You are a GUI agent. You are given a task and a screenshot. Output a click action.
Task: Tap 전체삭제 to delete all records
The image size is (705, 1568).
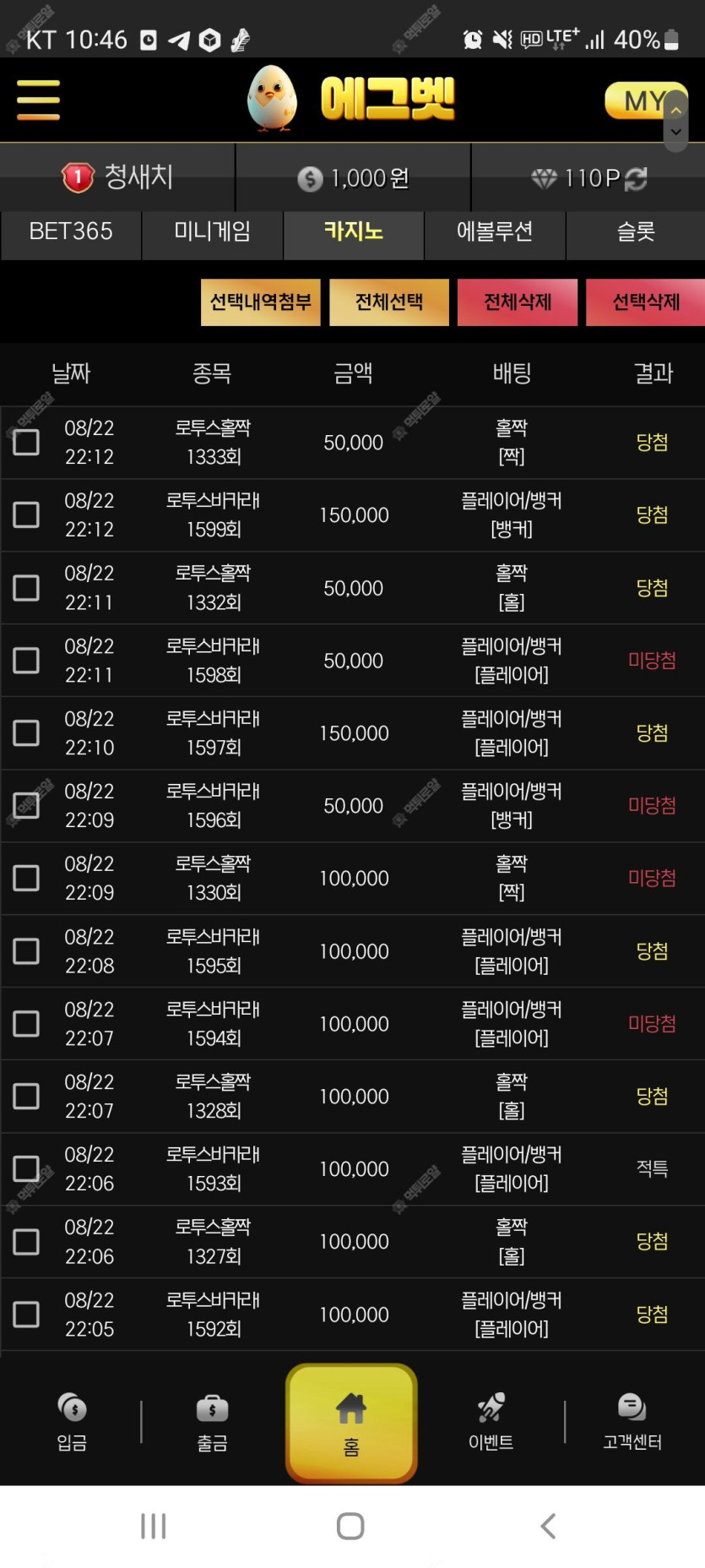[x=518, y=302]
